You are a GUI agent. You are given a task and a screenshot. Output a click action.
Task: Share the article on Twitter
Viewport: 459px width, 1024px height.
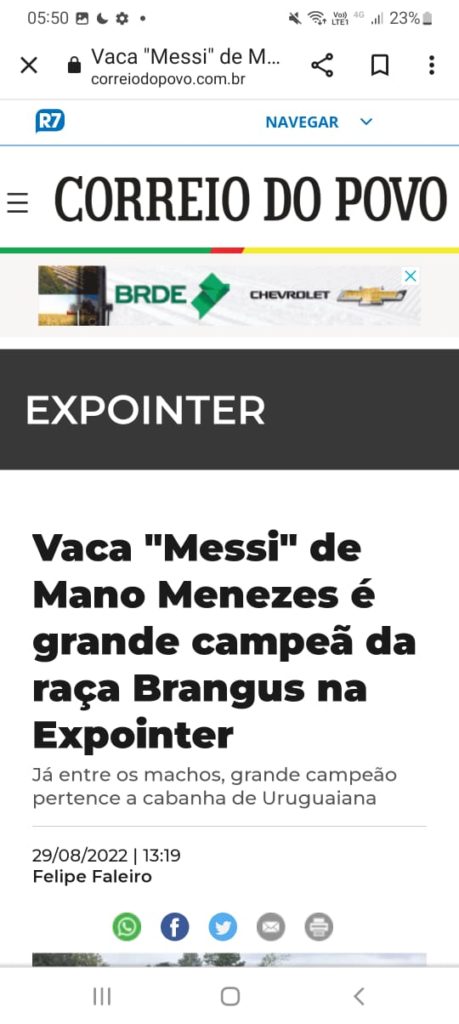point(223,927)
